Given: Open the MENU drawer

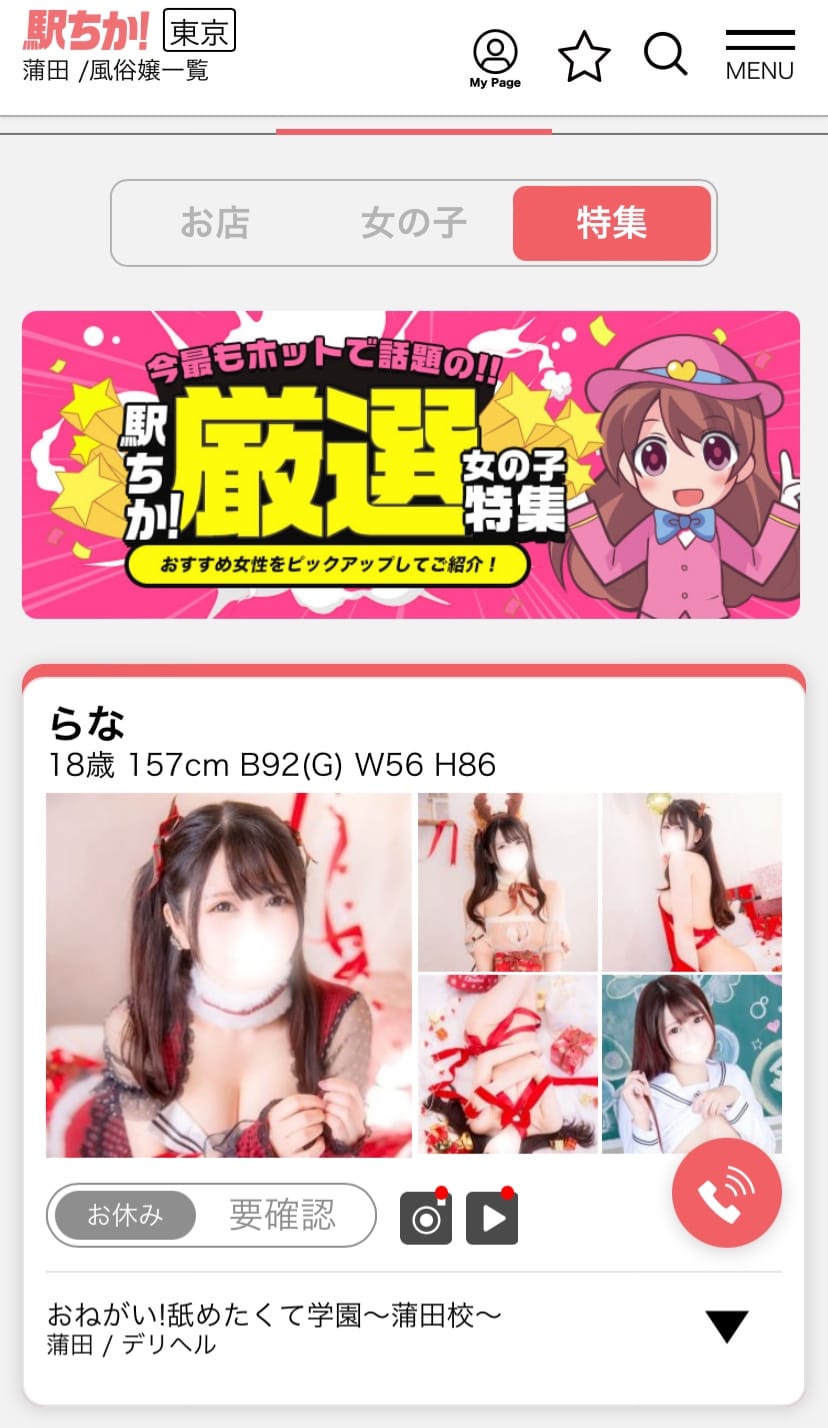Looking at the screenshot, I should tap(760, 56).
